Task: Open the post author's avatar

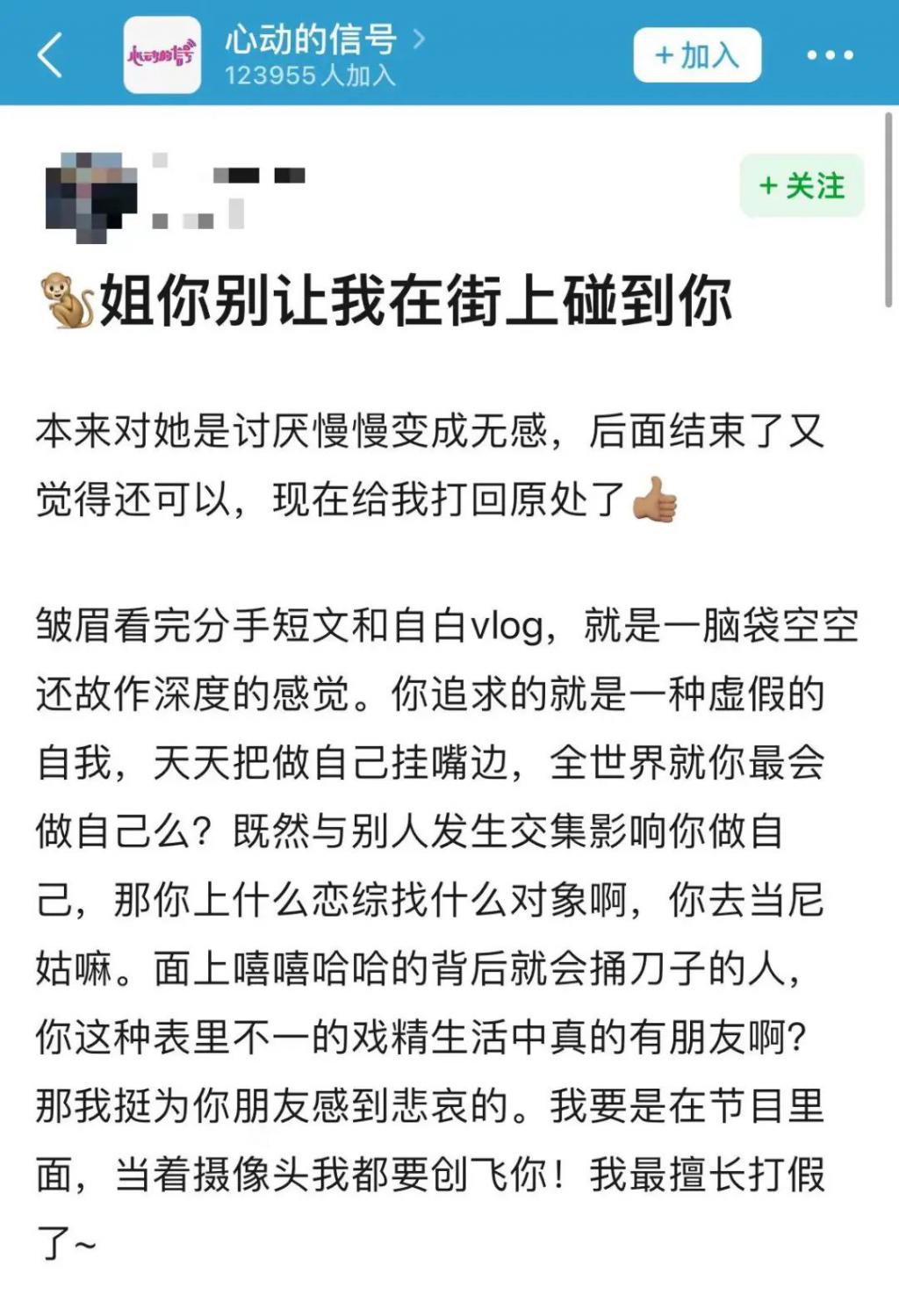Action: point(91,198)
